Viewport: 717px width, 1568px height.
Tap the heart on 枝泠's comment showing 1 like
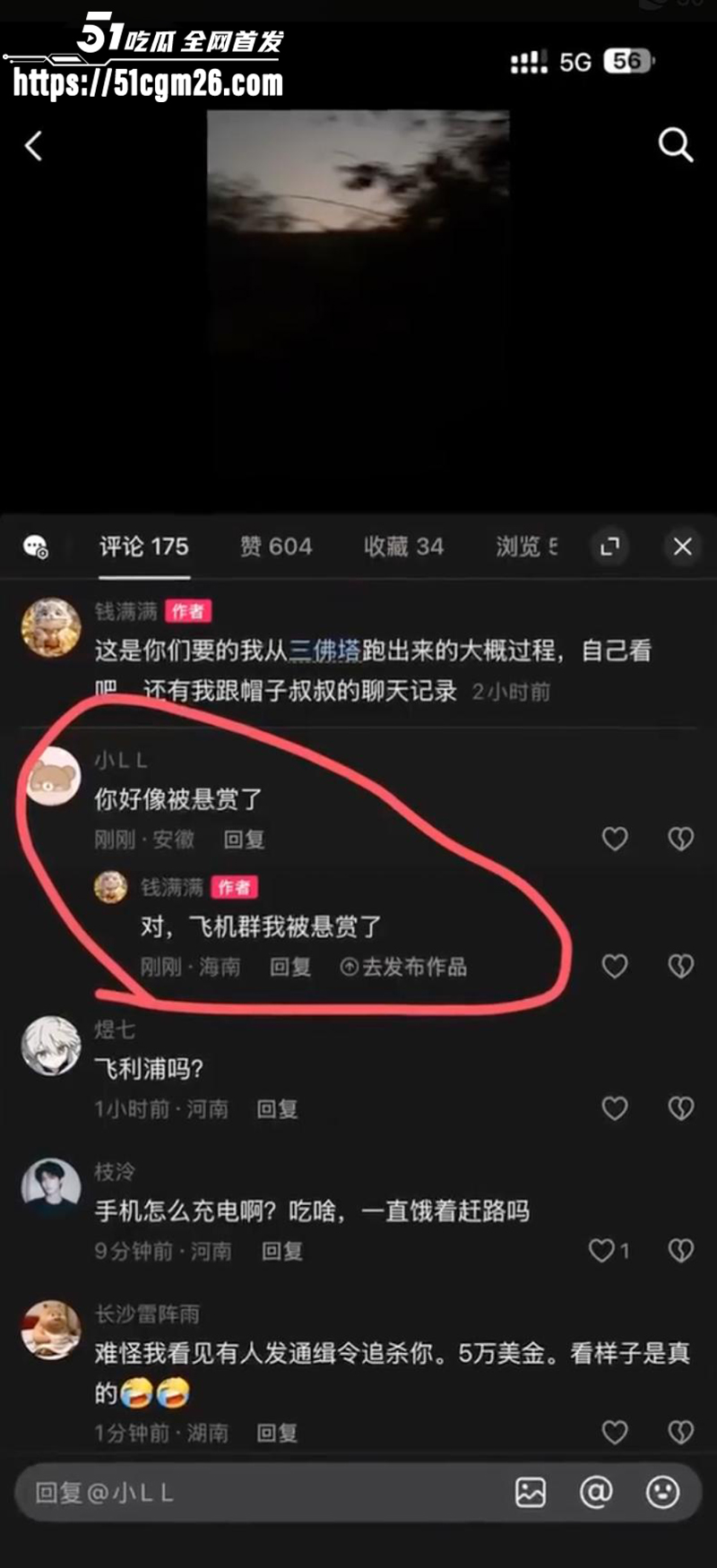(x=599, y=1251)
